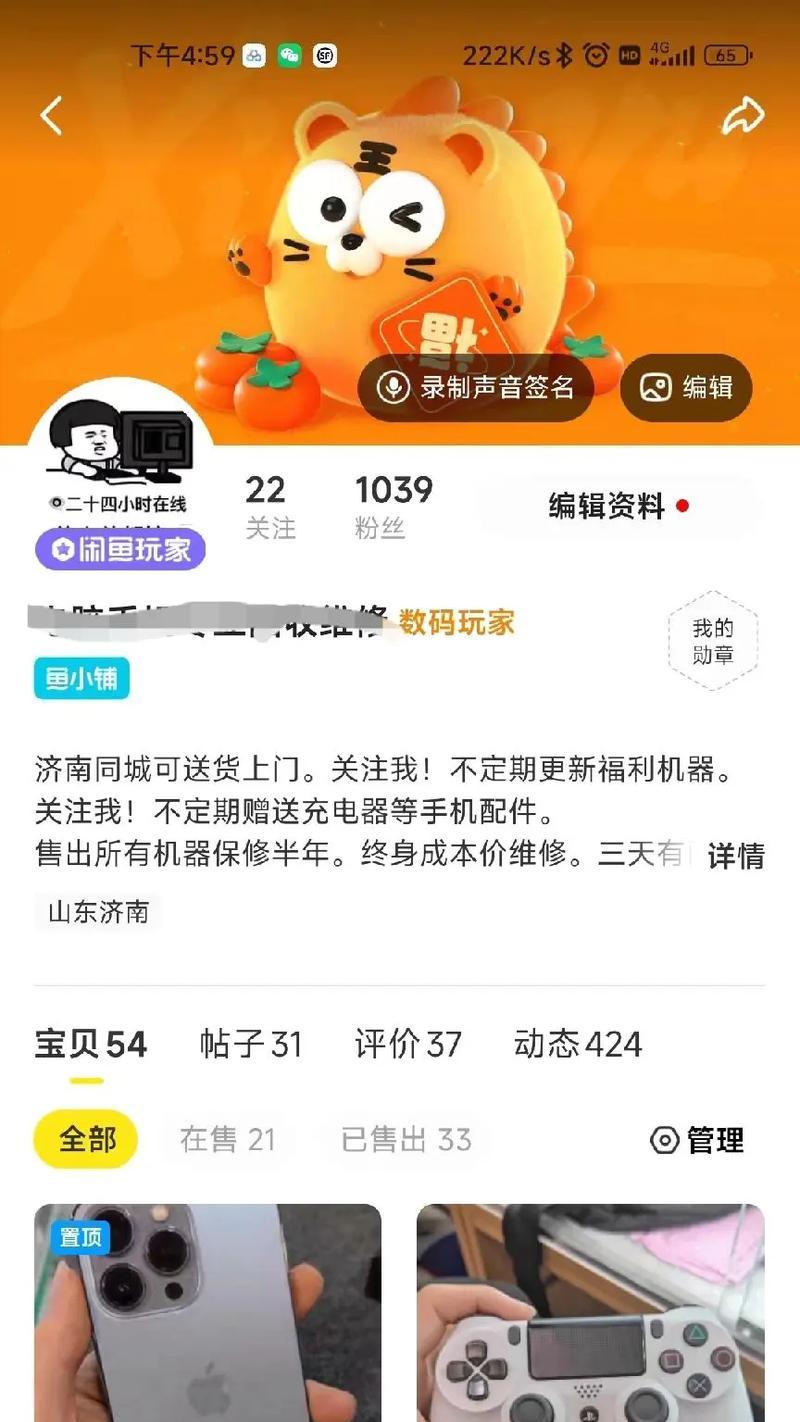Switch to the 评价 37 tab

click(x=408, y=1045)
